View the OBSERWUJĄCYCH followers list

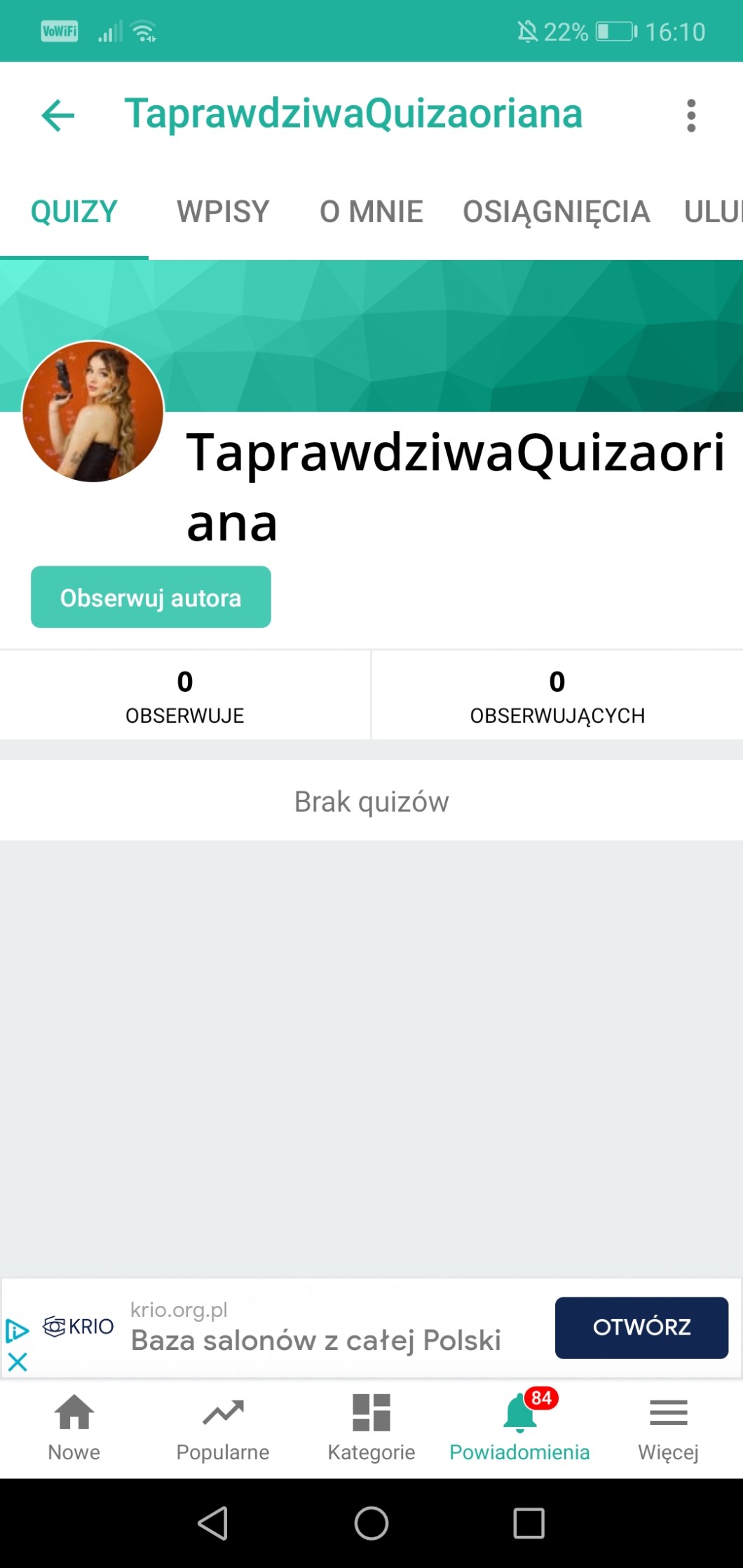coord(557,695)
